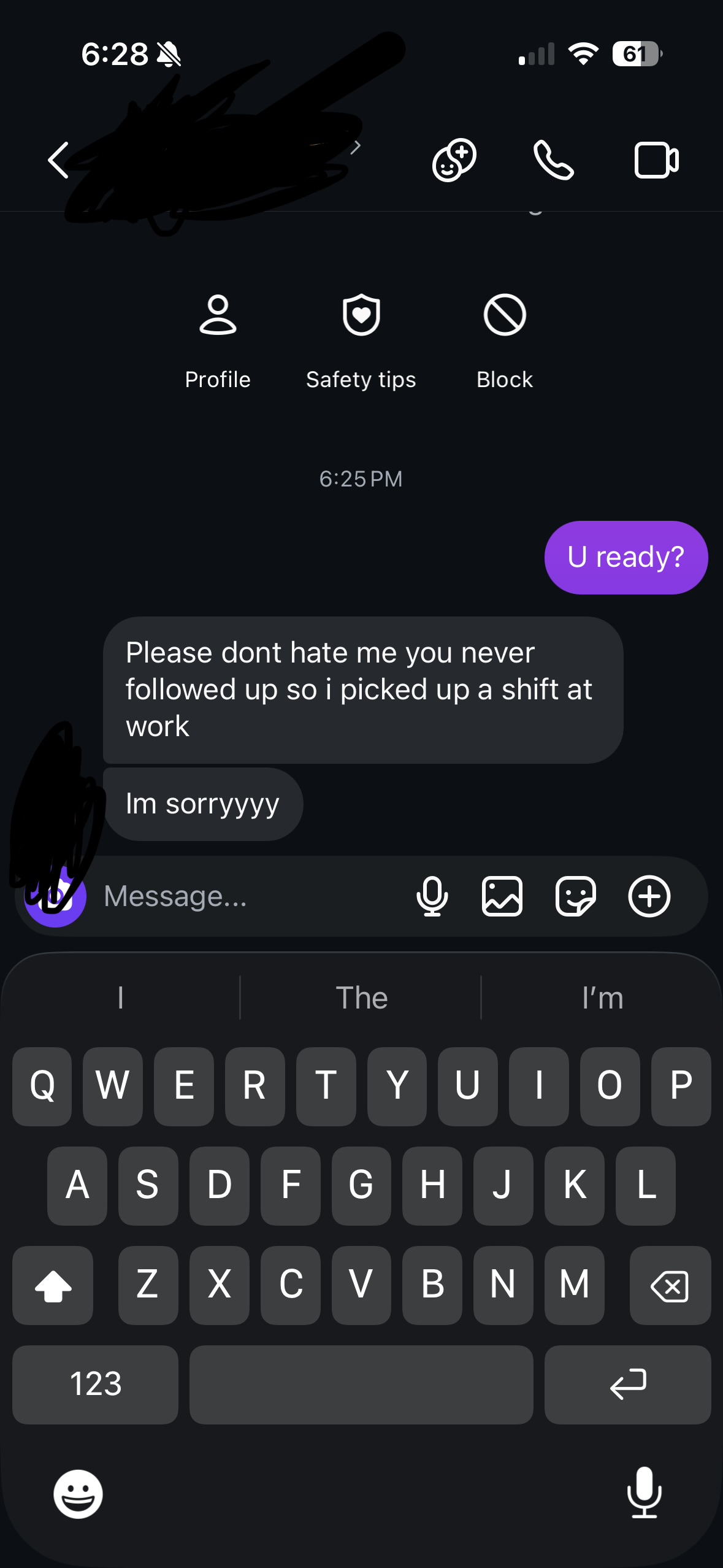Start a voice call
The width and height of the screenshot is (723, 1568).
(554, 160)
